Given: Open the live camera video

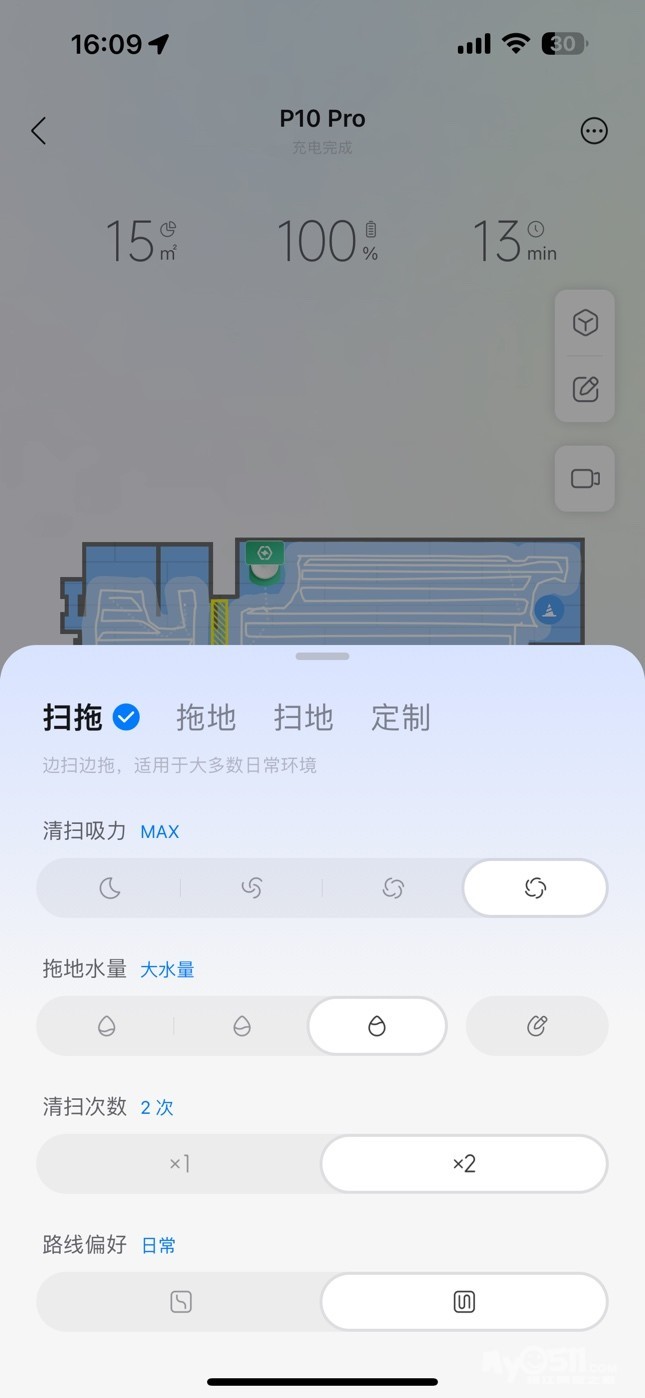Looking at the screenshot, I should 585,479.
